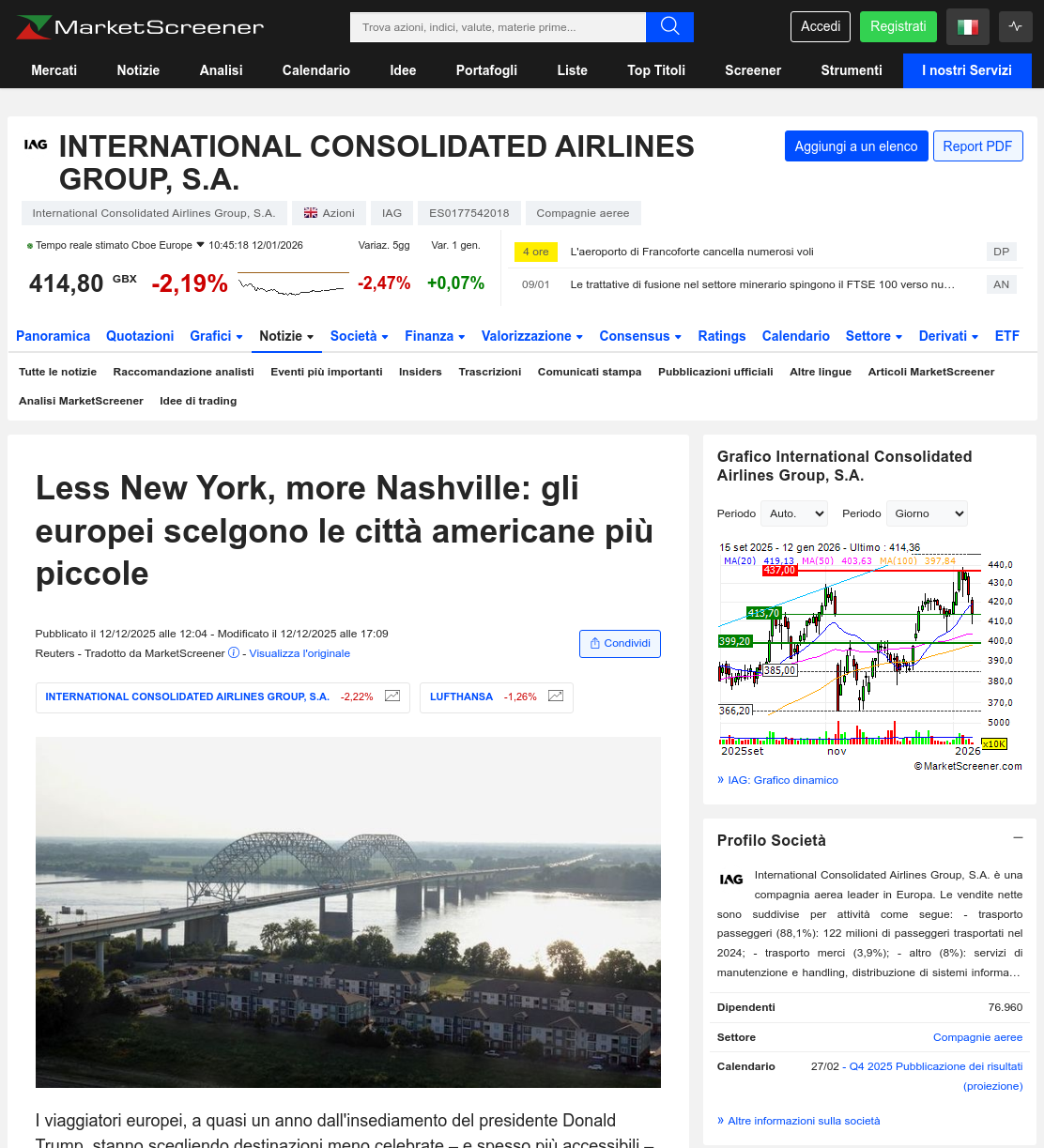Tap Aggiungi a un elenco
The image size is (1044, 1148).
(856, 146)
